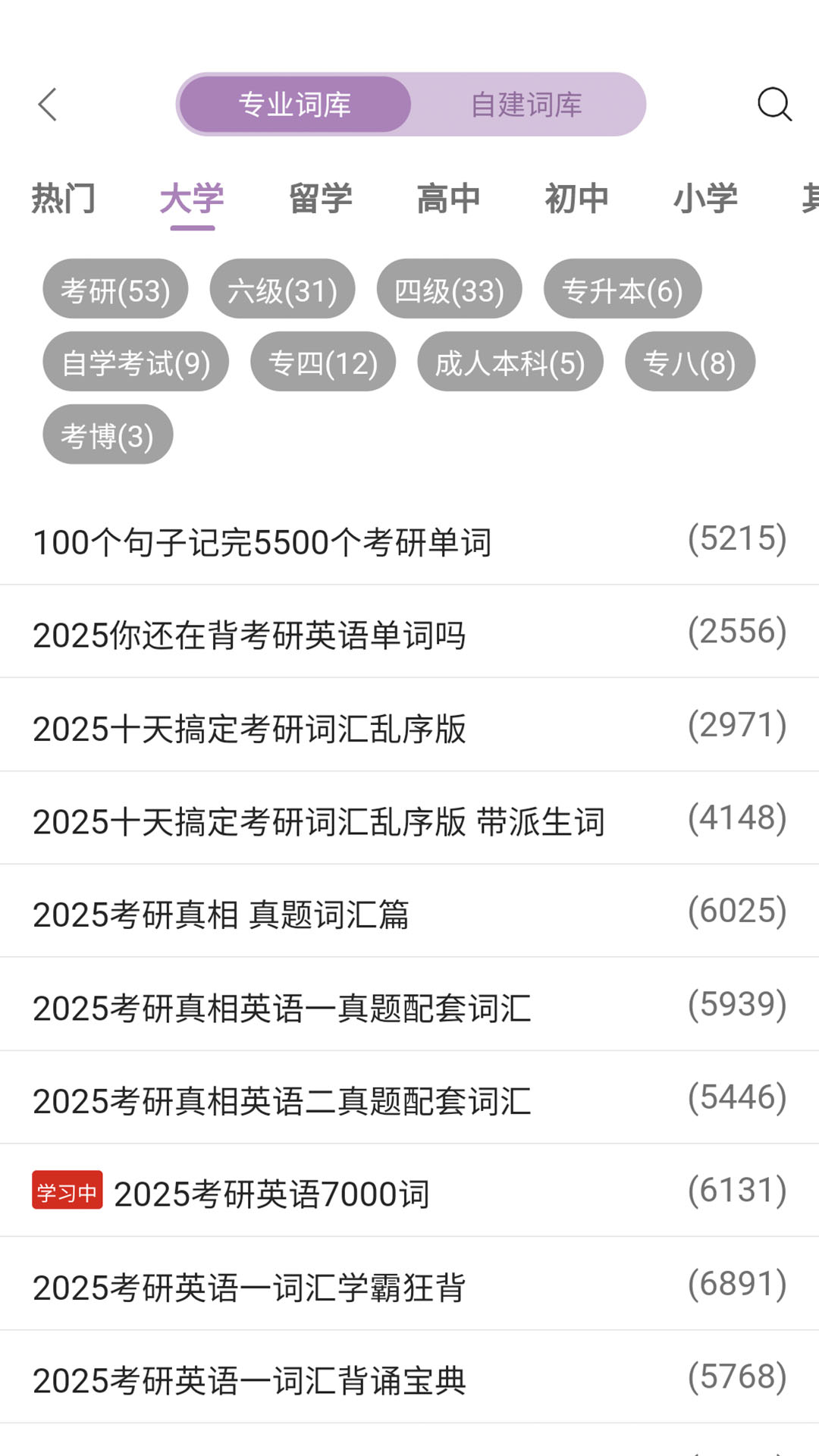
Task: Toggle the 四级(33) filter chip
Action: point(449,289)
